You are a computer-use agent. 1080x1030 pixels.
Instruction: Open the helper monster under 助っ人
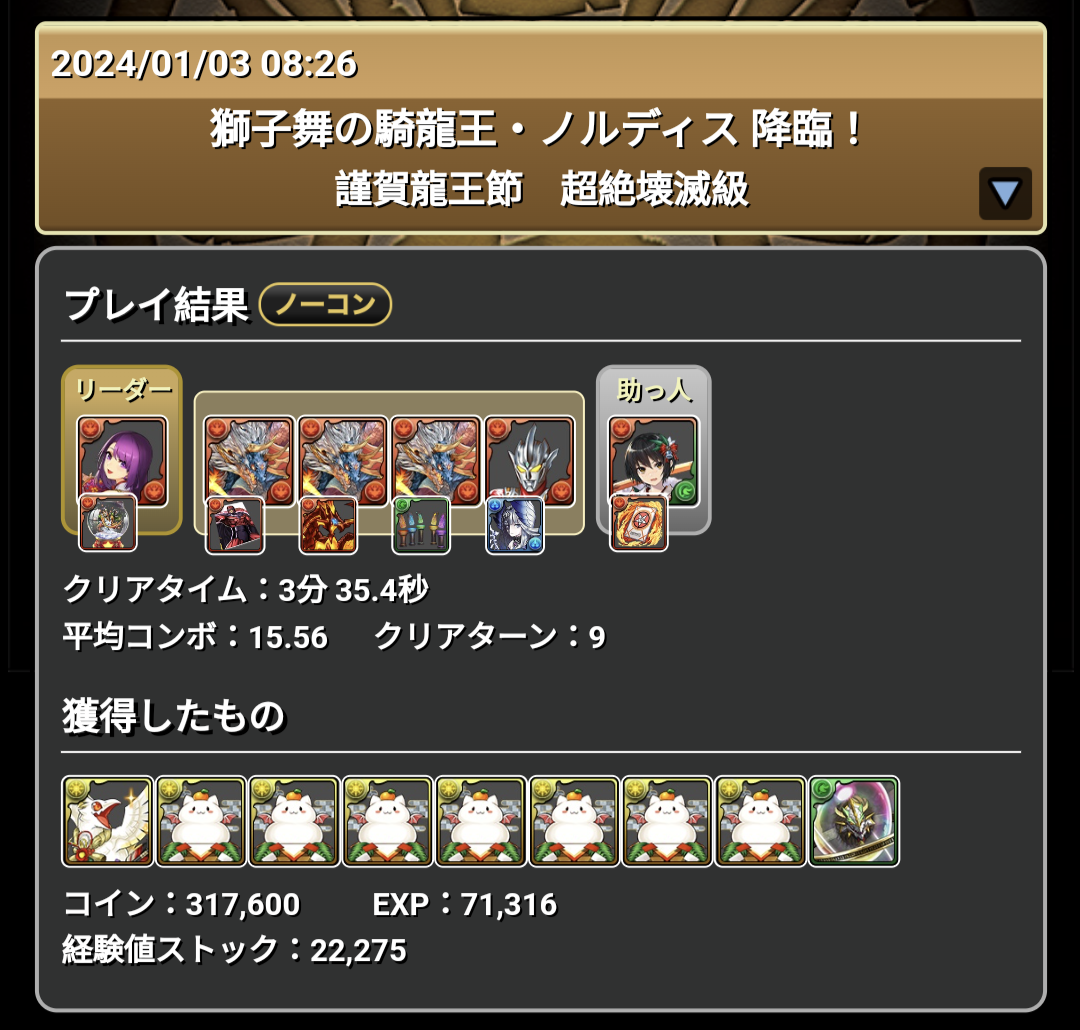(x=653, y=462)
